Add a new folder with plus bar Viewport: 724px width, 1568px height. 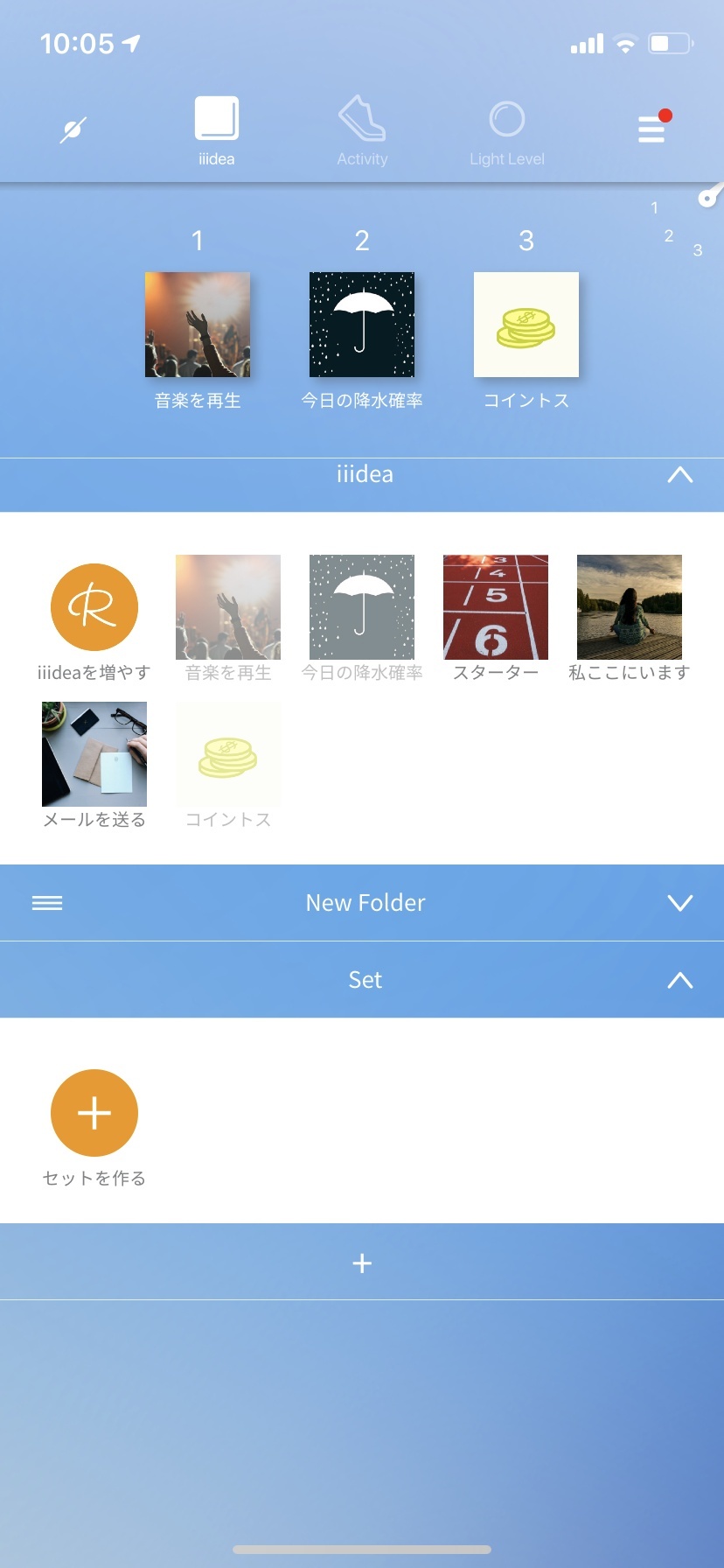362,1263
